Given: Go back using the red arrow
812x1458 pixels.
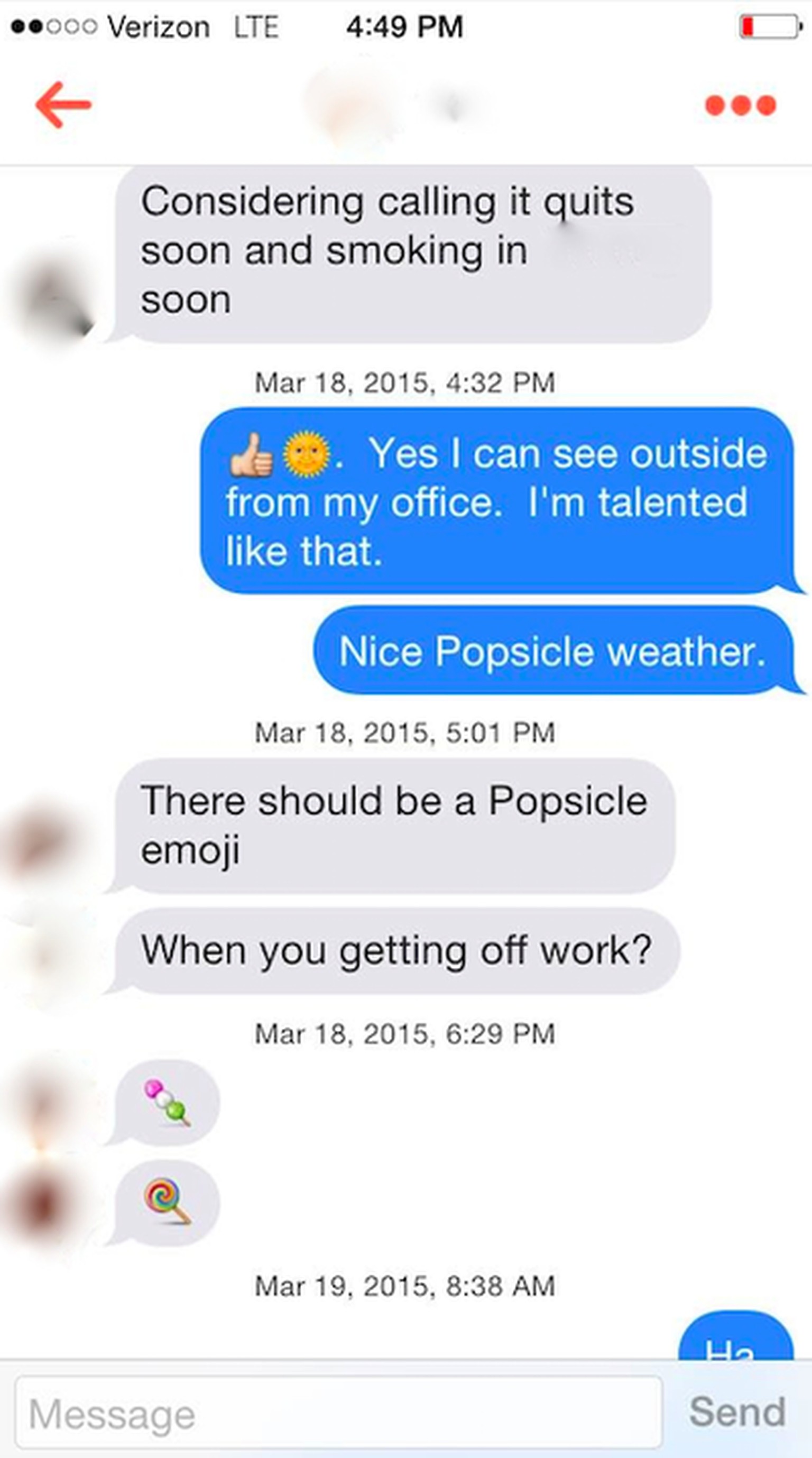Looking at the screenshot, I should (63, 105).
